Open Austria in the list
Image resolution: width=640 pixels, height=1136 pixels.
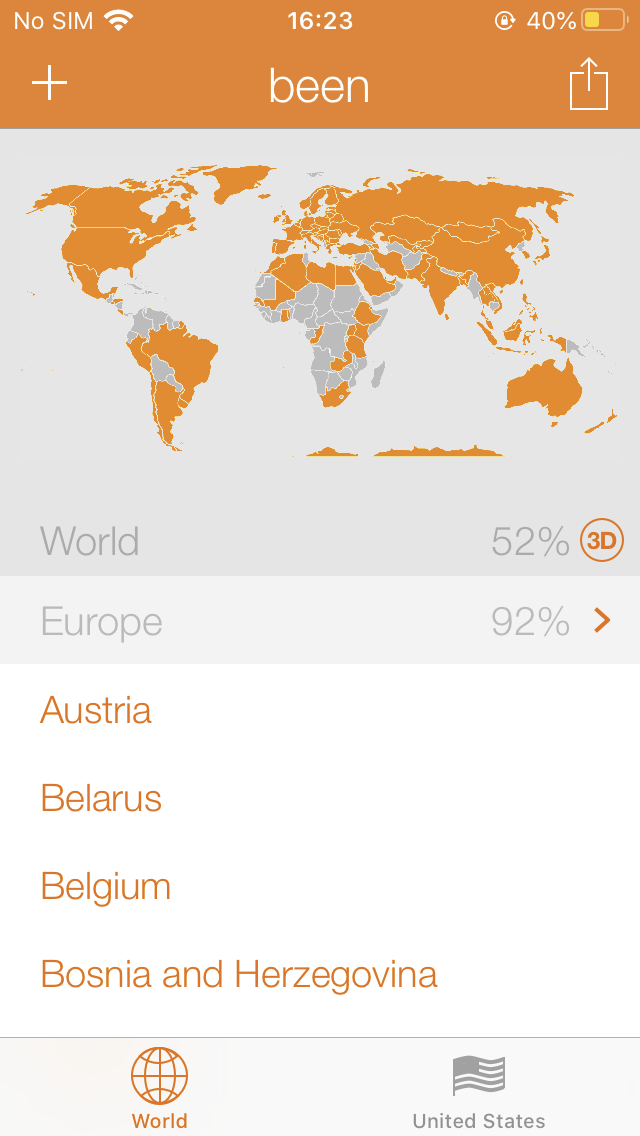[320, 709]
